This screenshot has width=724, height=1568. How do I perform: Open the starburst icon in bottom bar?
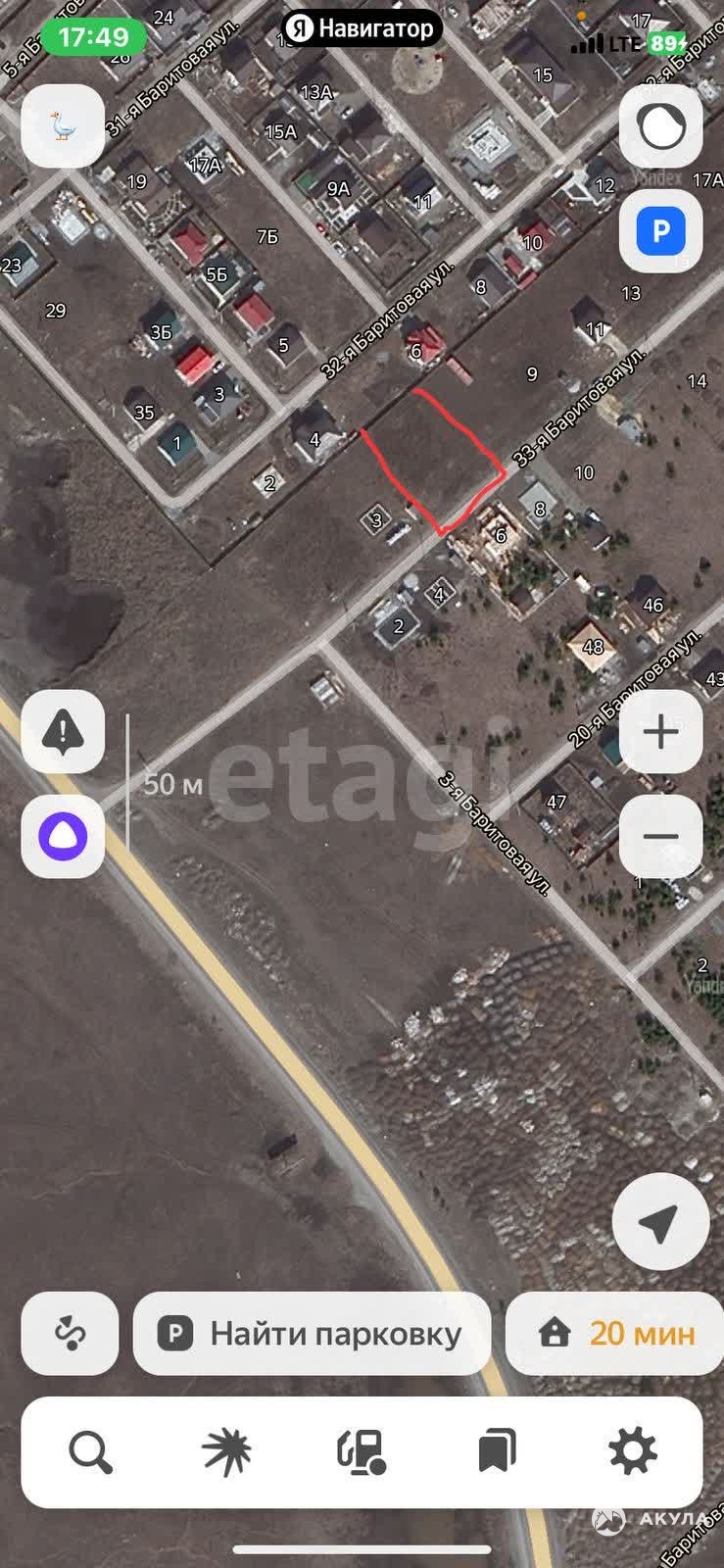click(x=226, y=1451)
